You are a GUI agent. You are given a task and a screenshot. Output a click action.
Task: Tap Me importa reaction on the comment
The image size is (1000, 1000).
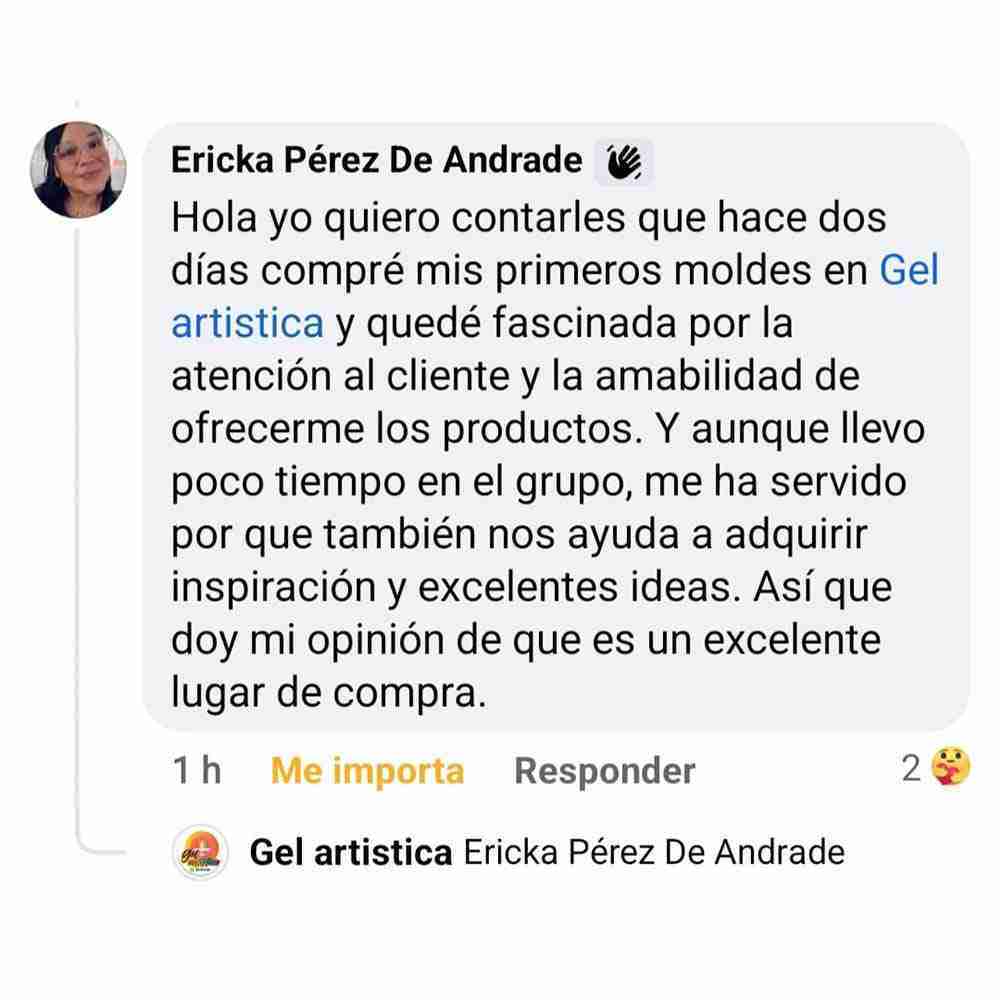pos(367,771)
